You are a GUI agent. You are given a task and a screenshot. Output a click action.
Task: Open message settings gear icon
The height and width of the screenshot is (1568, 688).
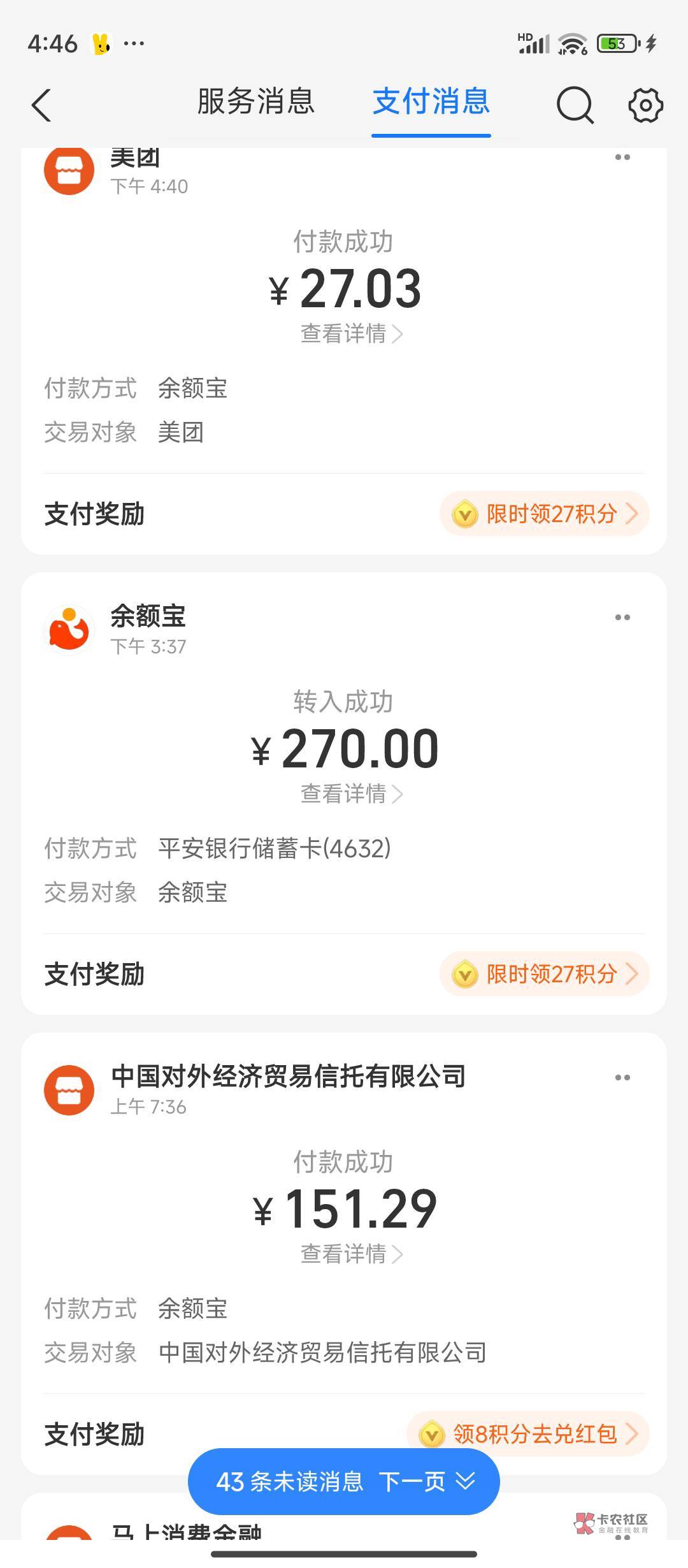(645, 105)
